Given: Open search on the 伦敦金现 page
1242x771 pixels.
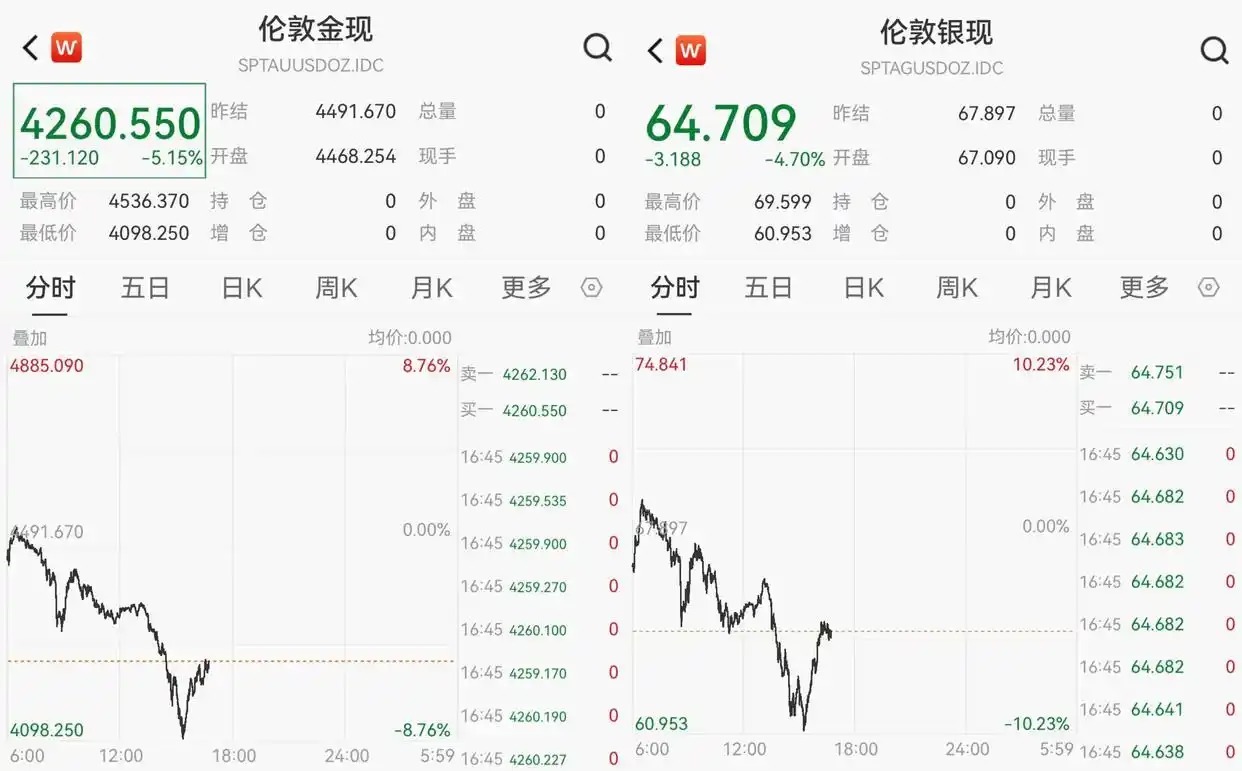Looking at the screenshot, I should 597,47.
